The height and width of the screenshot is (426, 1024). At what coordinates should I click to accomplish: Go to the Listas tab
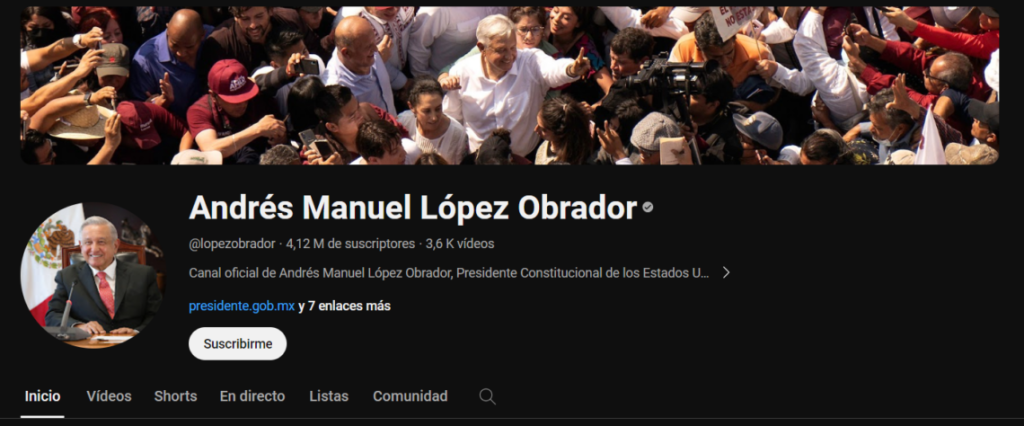[x=329, y=396]
